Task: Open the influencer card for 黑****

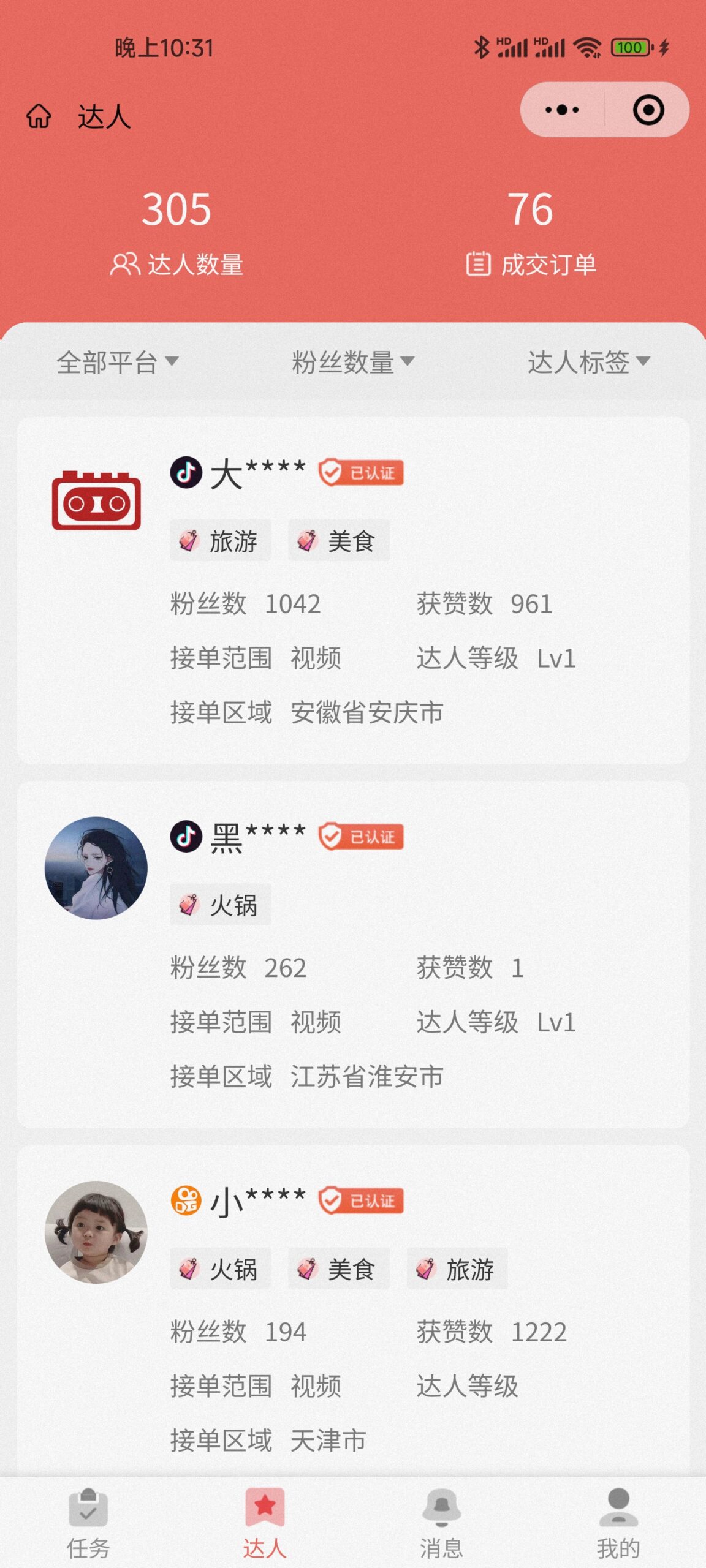Action: click(x=353, y=954)
